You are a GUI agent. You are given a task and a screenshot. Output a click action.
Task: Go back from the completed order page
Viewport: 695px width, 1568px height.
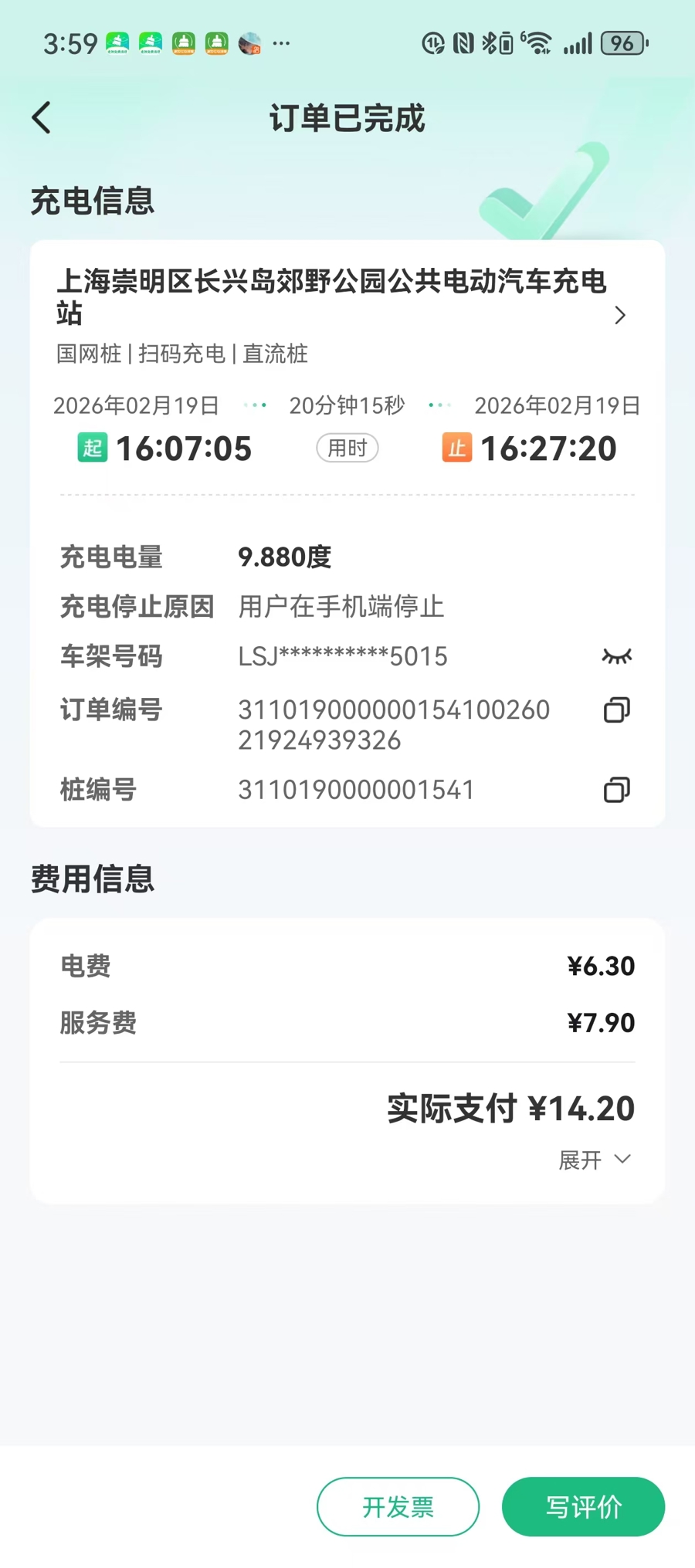42,118
